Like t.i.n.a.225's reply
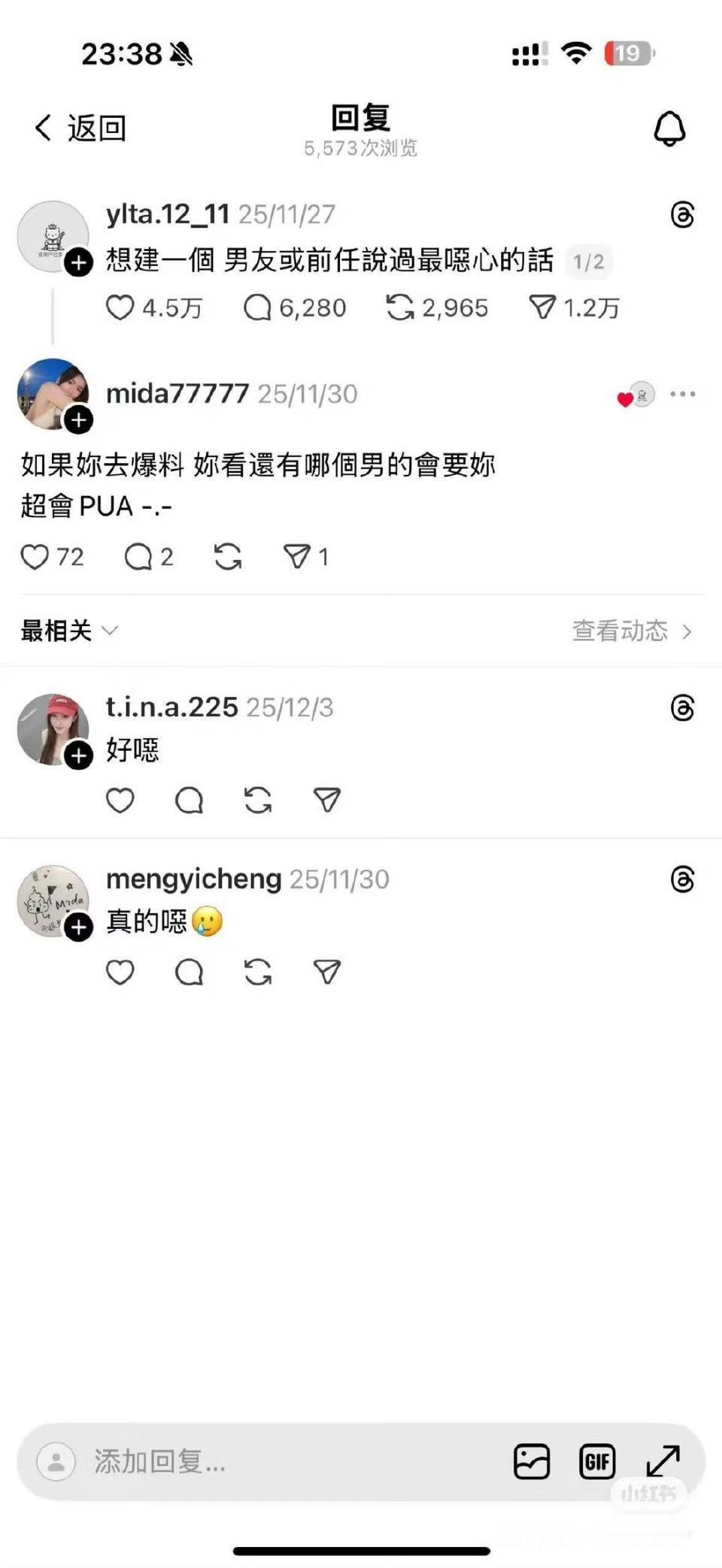Screen dimensions: 722x1568 [x=120, y=801]
